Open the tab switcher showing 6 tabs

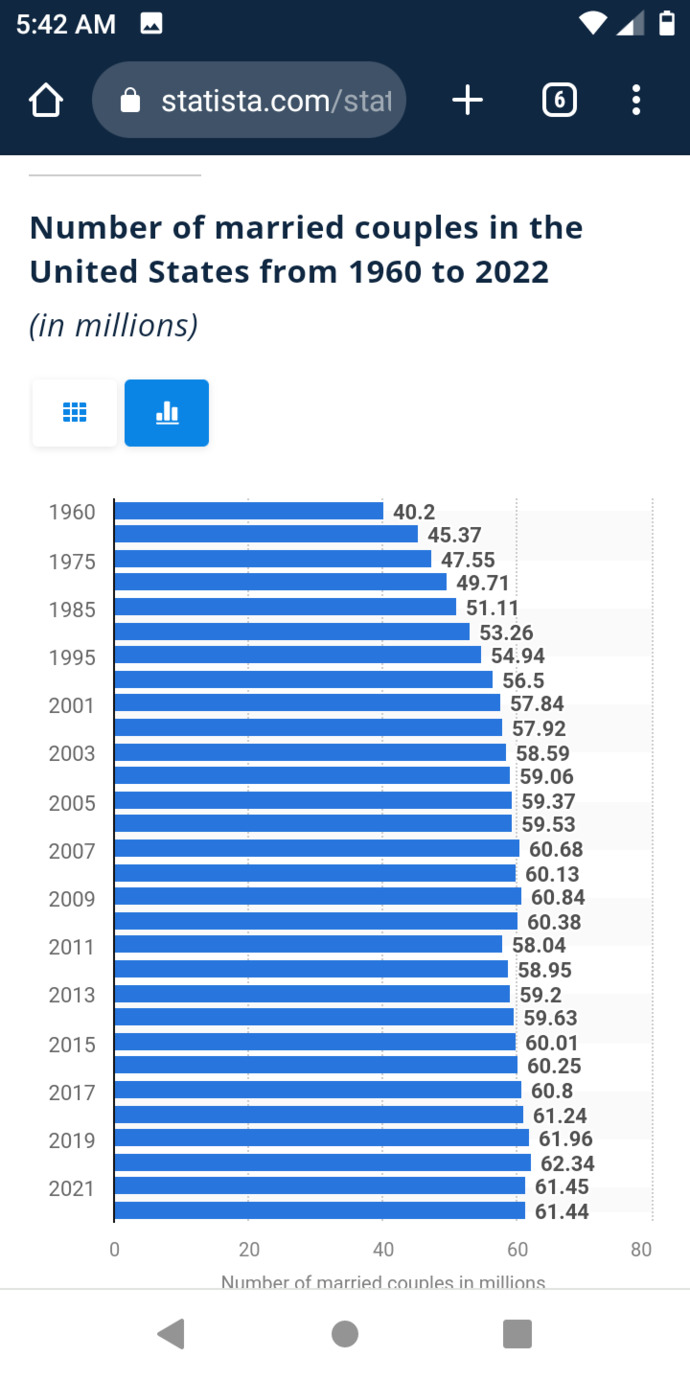pos(559,100)
